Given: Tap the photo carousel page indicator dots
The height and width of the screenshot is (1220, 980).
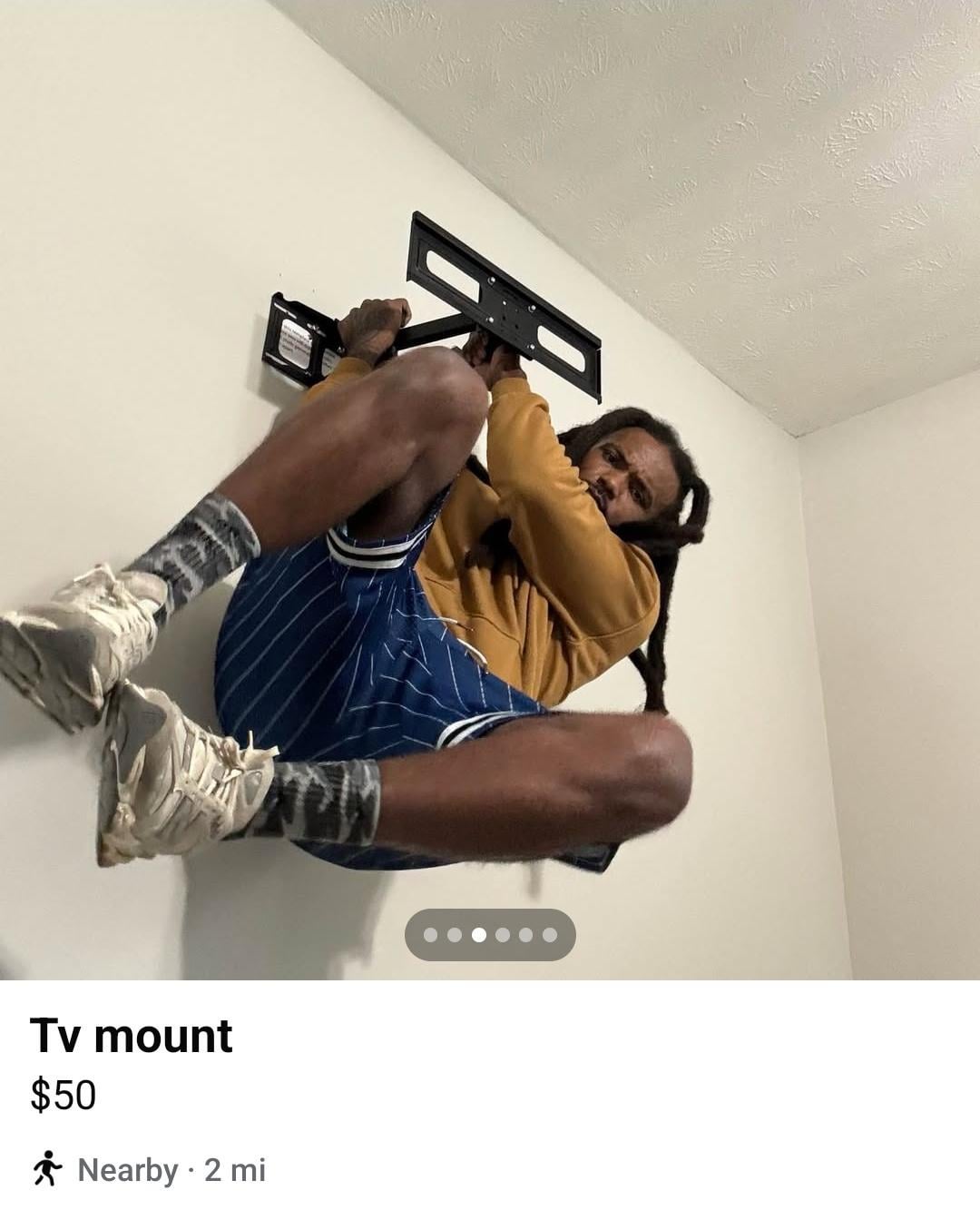Looking at the screenshot, I should pos(490,934).
